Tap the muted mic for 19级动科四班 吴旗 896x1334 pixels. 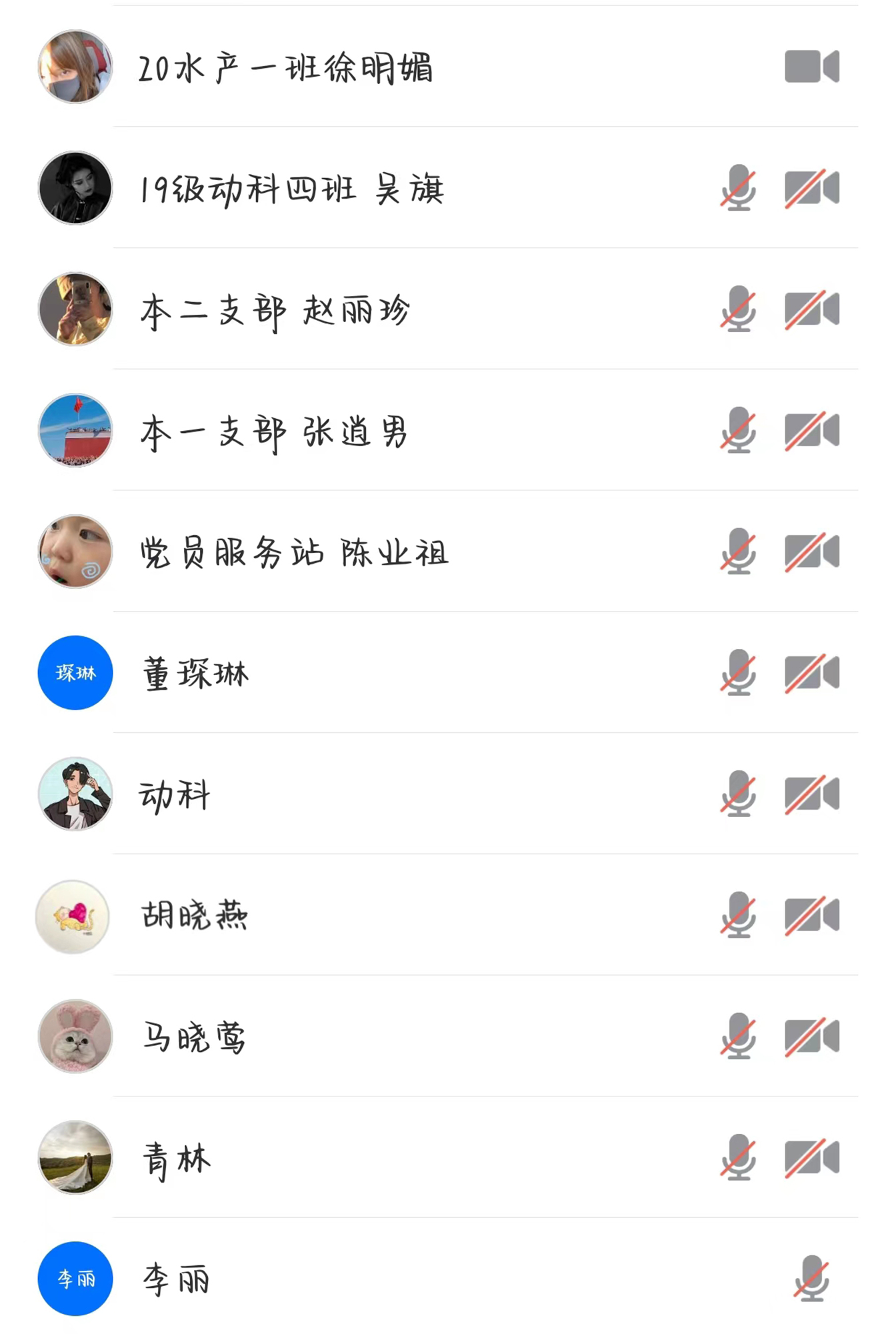(x=738, y=188)
